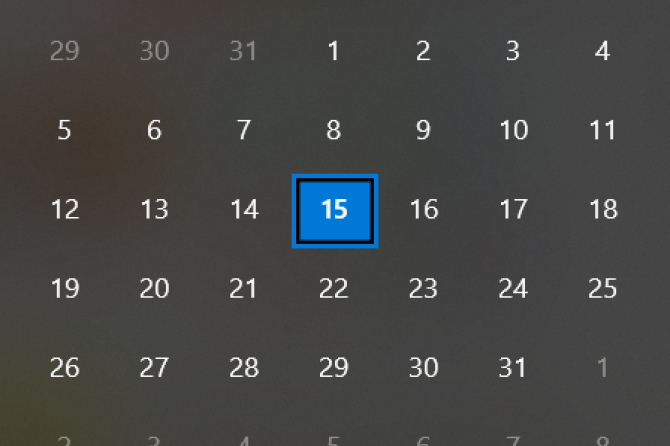Viewport: 670px width, 446px height.
Task: Pick date 23 on the calendar
Action: coord(423,289)
